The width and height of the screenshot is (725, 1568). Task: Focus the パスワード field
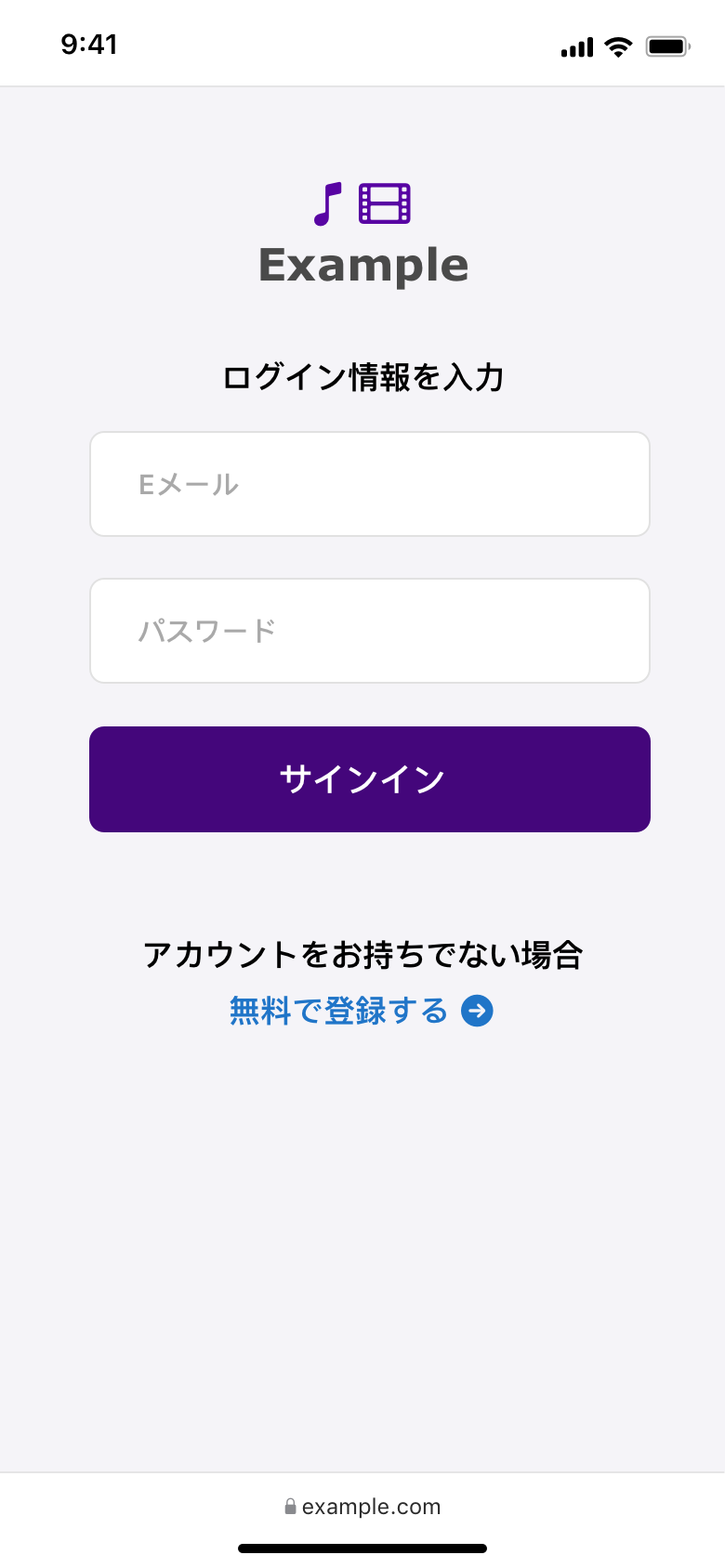click(369, 631)
